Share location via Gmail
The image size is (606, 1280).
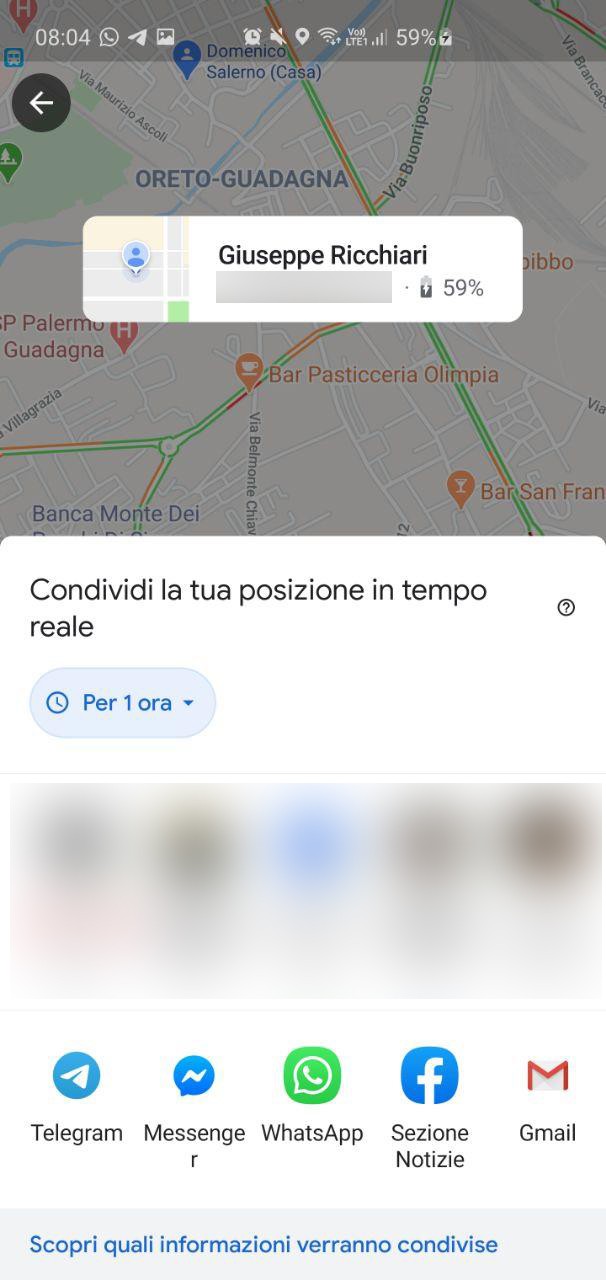coord(547,1096)
